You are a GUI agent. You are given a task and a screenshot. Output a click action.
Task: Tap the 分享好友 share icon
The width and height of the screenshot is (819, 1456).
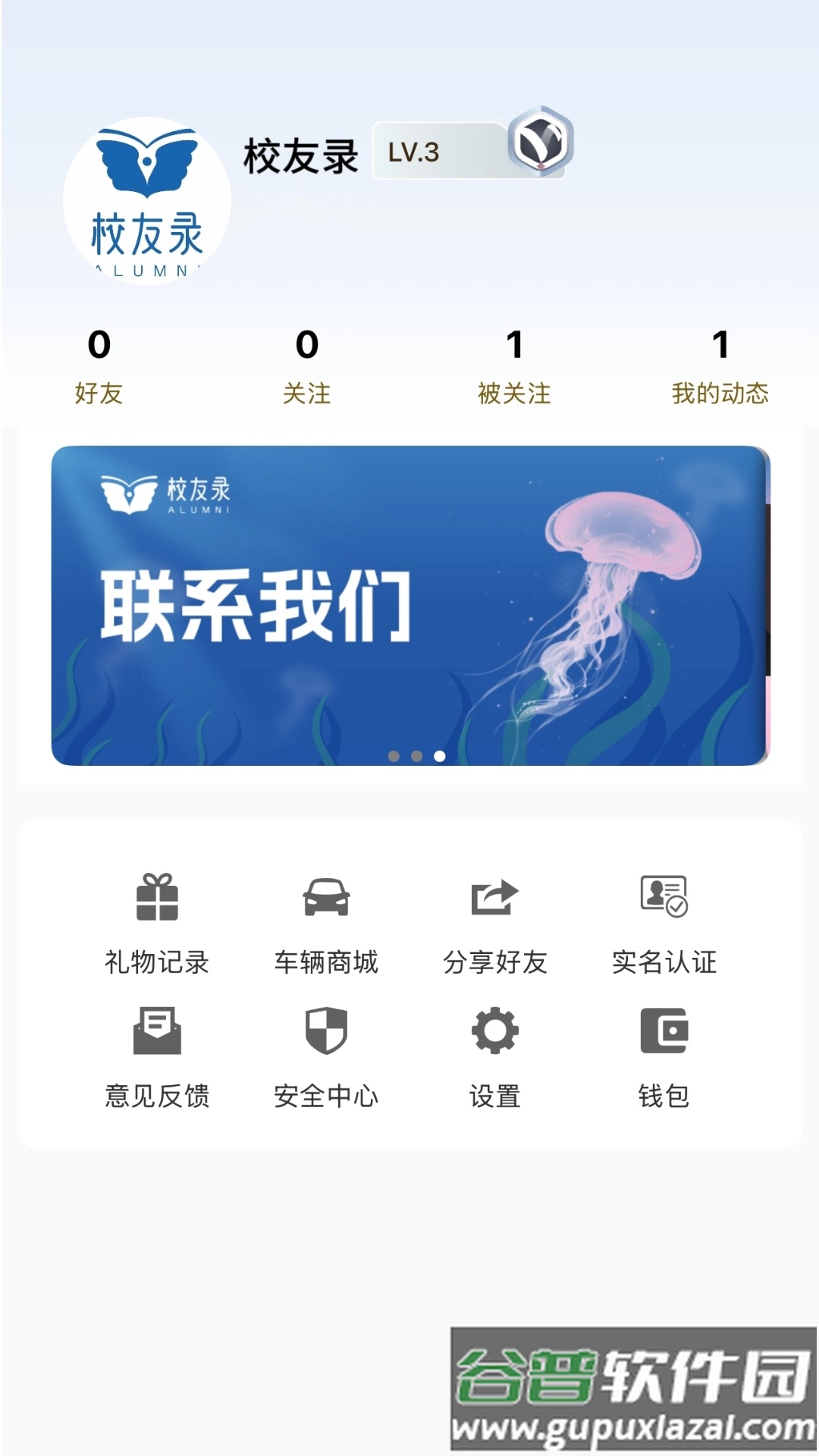coord(495,899)
